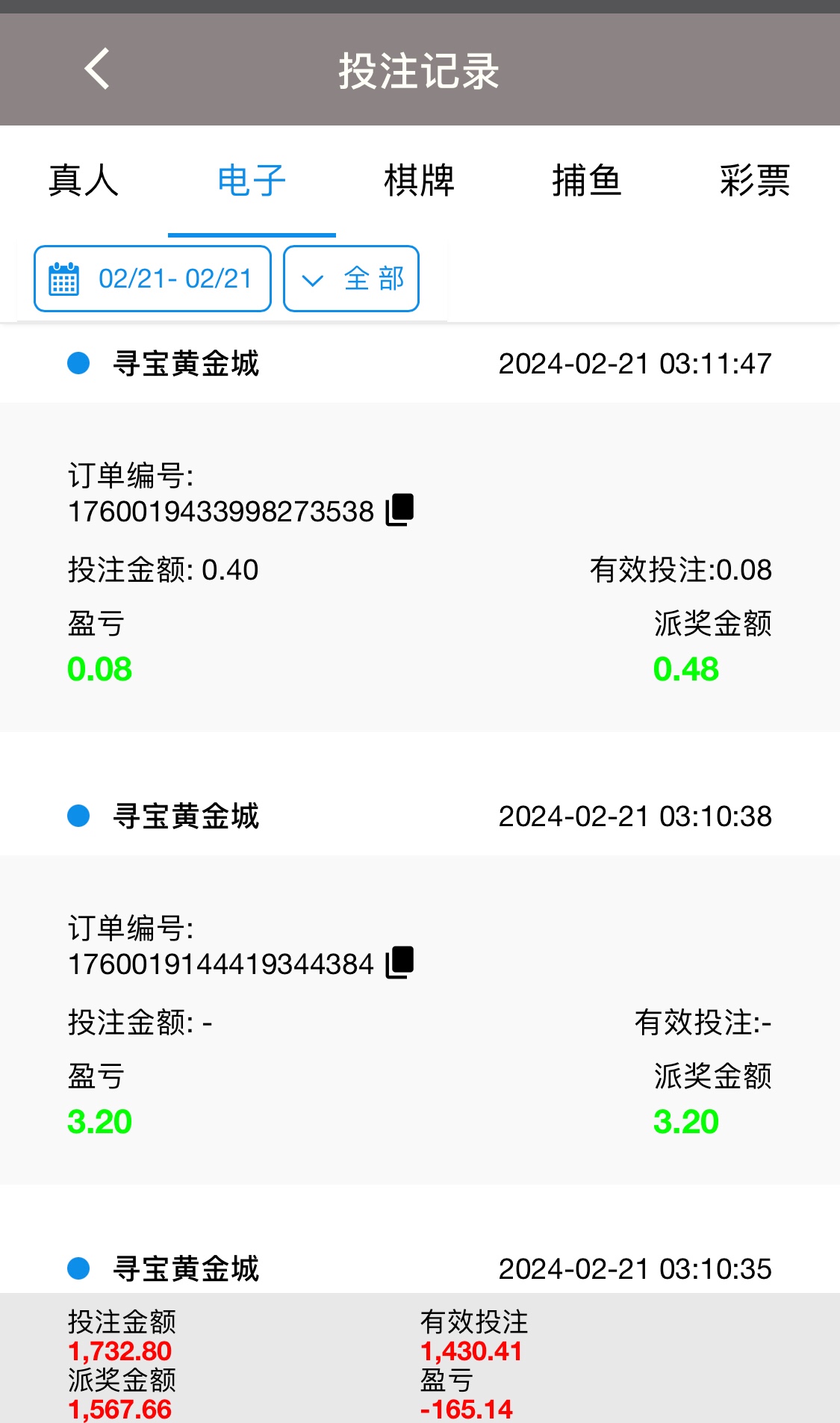The width and height of the screenshot is (840, 1423).
Task: Select the blue dot beside the first 寻宝黄金城 record
Action: point(78,364)
